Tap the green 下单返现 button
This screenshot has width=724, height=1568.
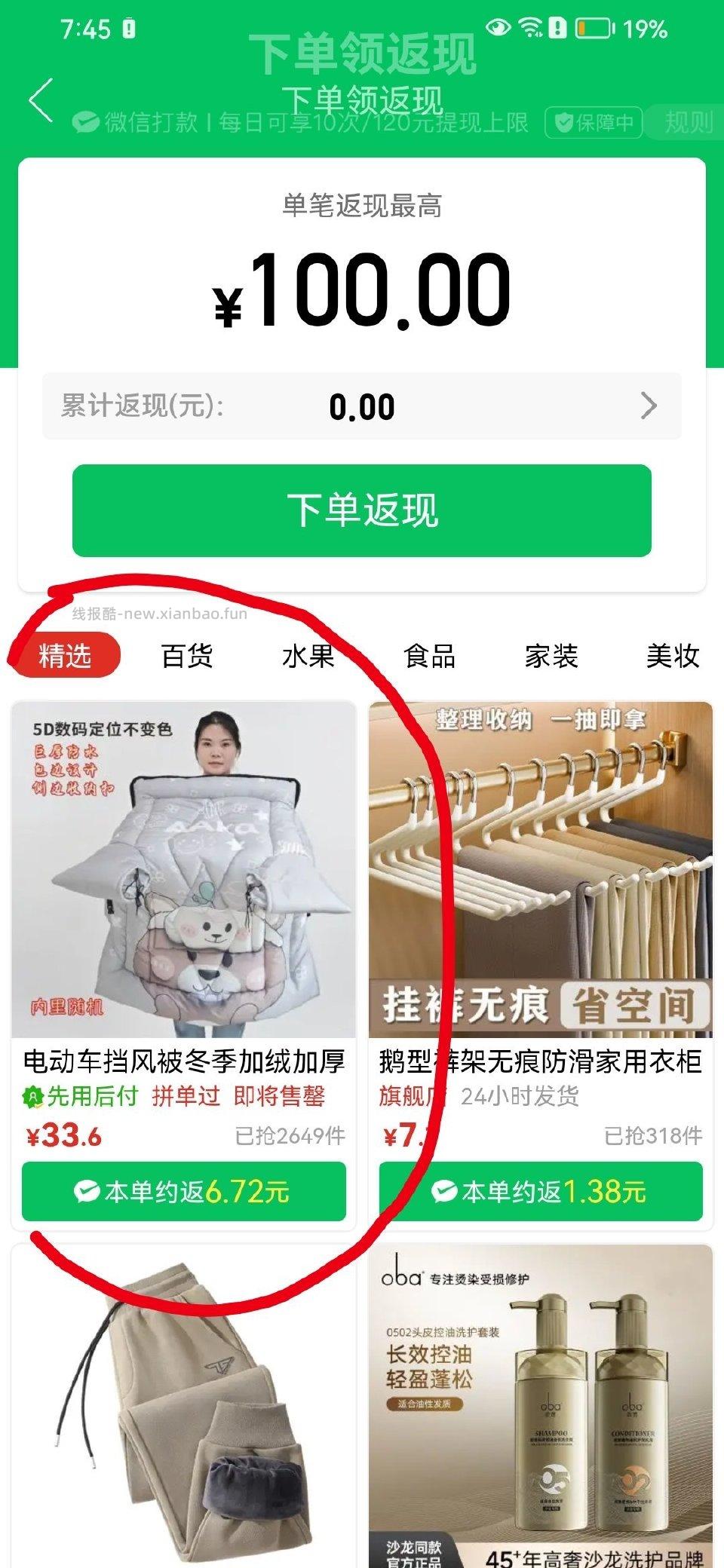(362, 510)
